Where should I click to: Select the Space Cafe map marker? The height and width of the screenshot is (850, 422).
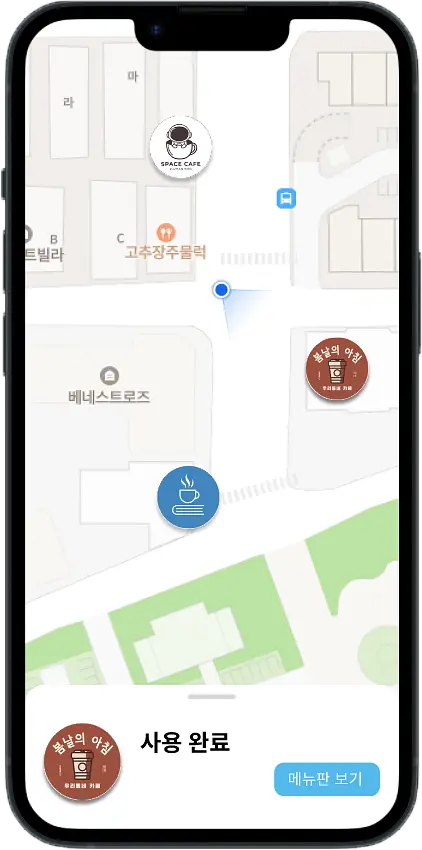click(181, 147)
